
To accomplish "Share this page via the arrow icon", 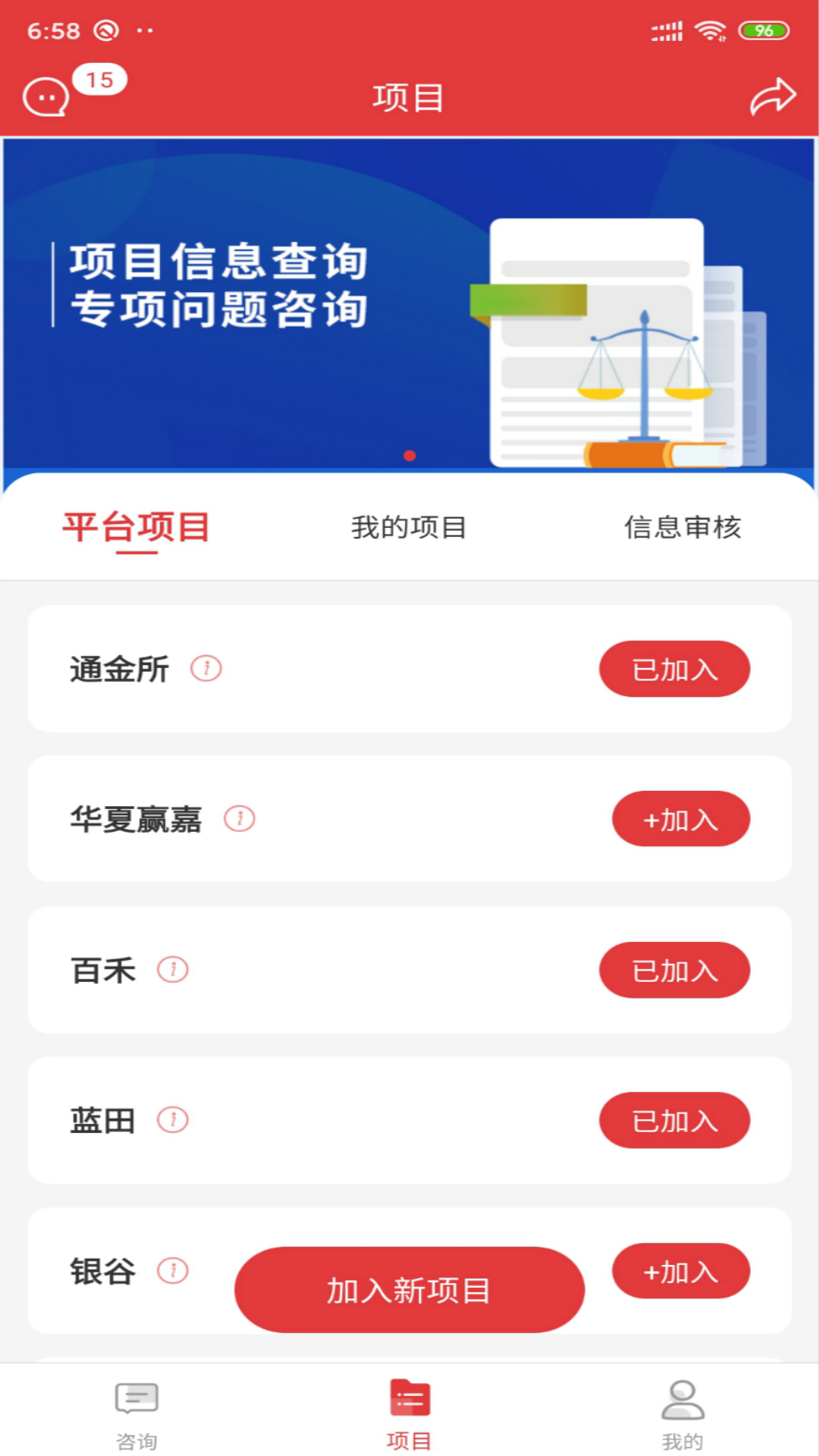I will click(x=773, y=97).
